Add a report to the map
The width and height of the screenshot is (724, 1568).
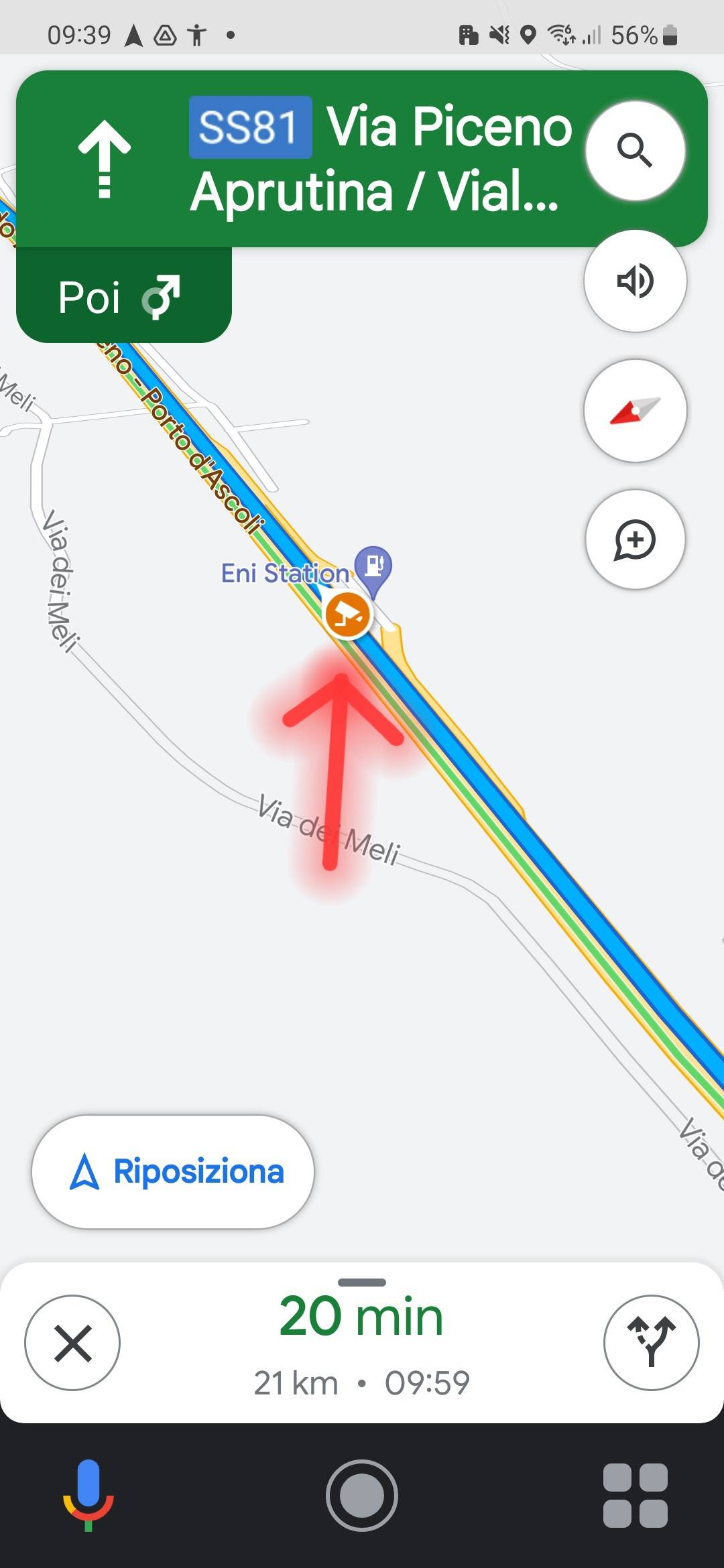click(x=635, y=540)
